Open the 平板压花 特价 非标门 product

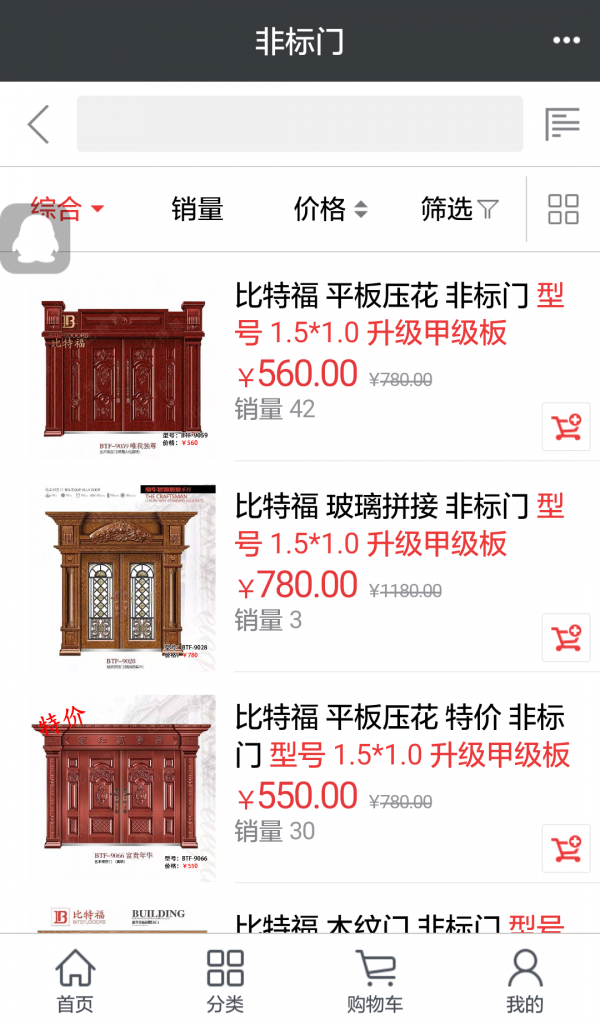tap(400, 736)
